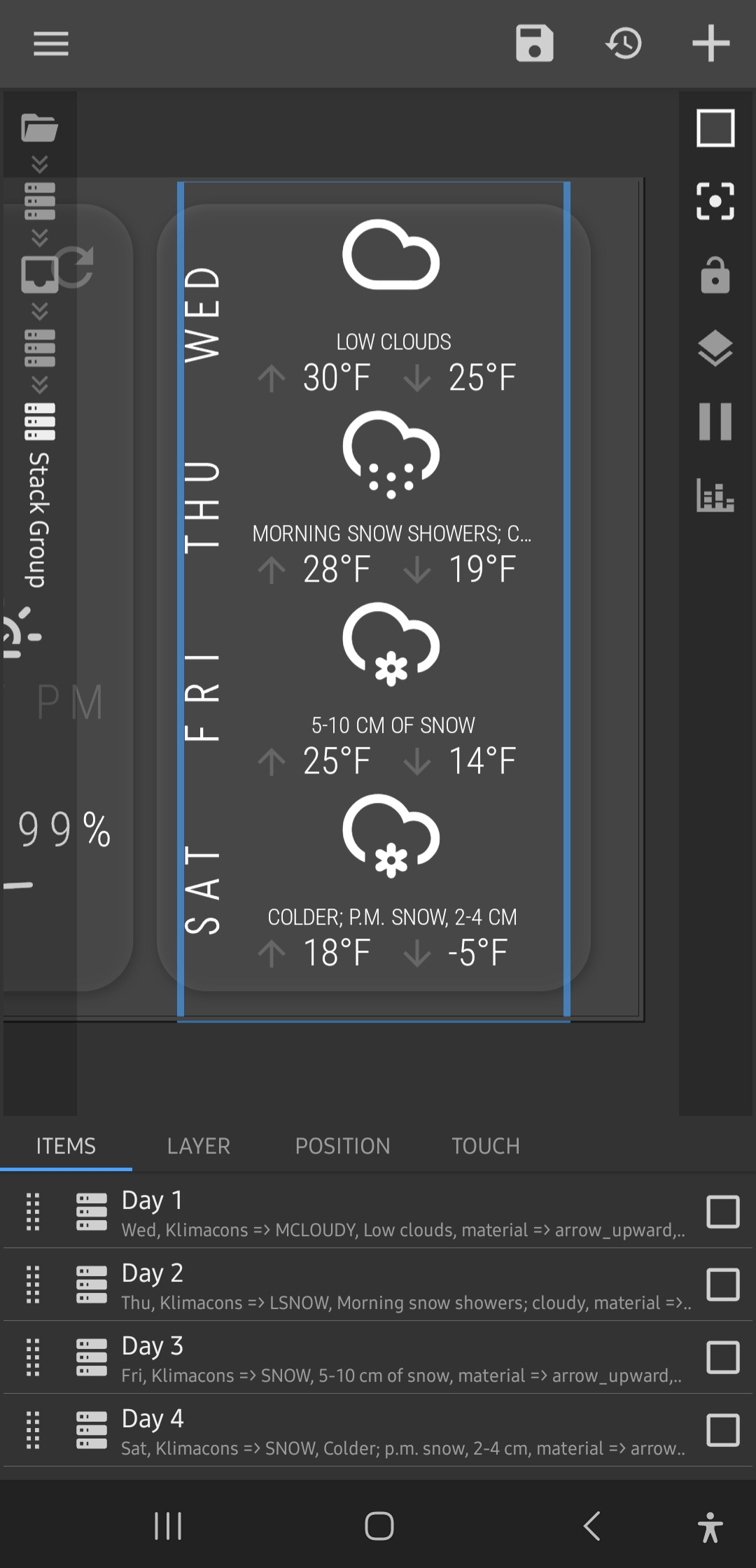Pause the preview updates
Viewport: 756px width, 1568px height.
pos(715,421)
